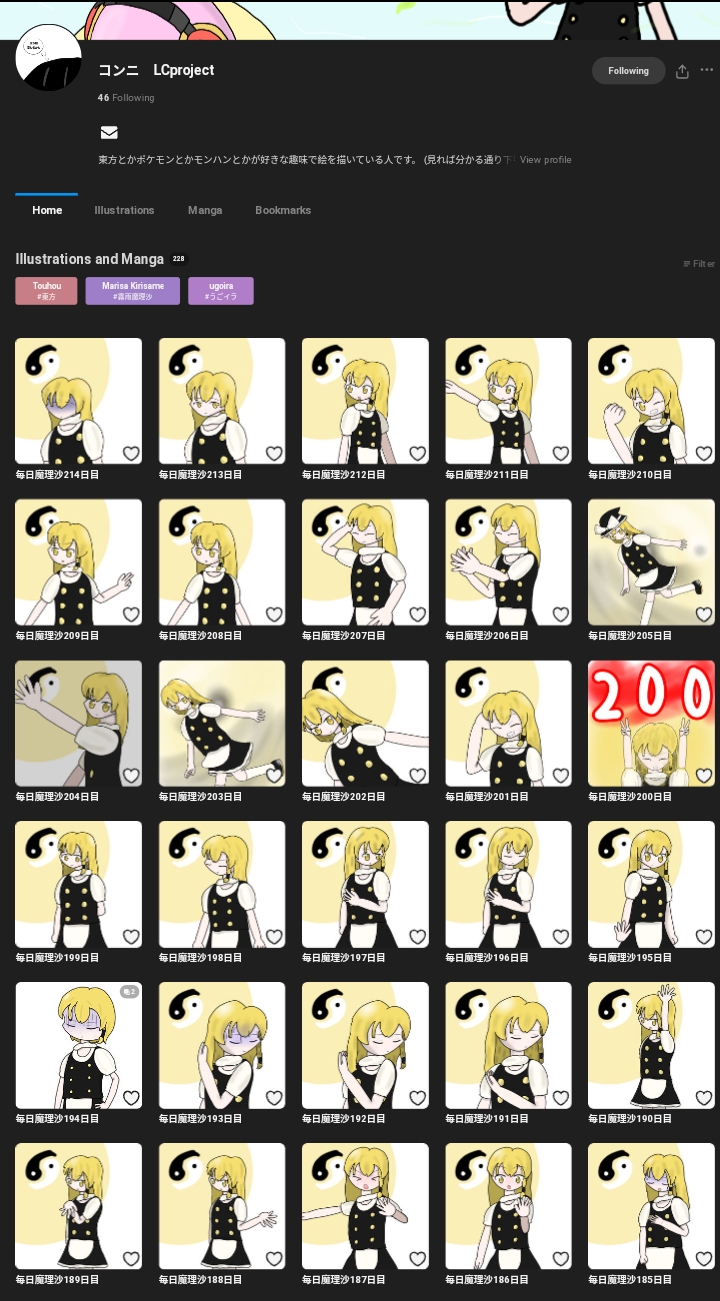The width and height of the screenshot is (720, 1301).
Task: Tap the Following button
Action: 628,71
